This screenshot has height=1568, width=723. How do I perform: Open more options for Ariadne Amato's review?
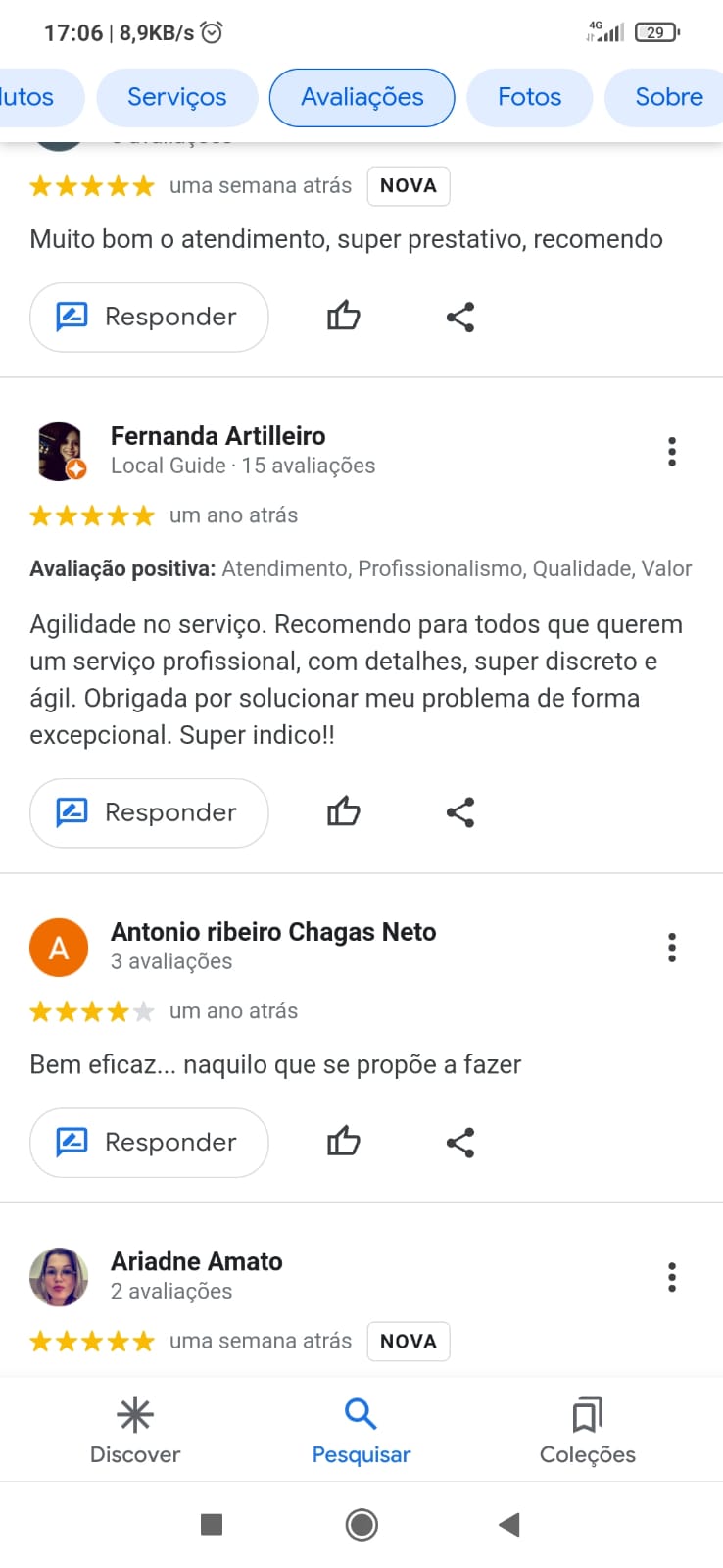(672, 1277)
